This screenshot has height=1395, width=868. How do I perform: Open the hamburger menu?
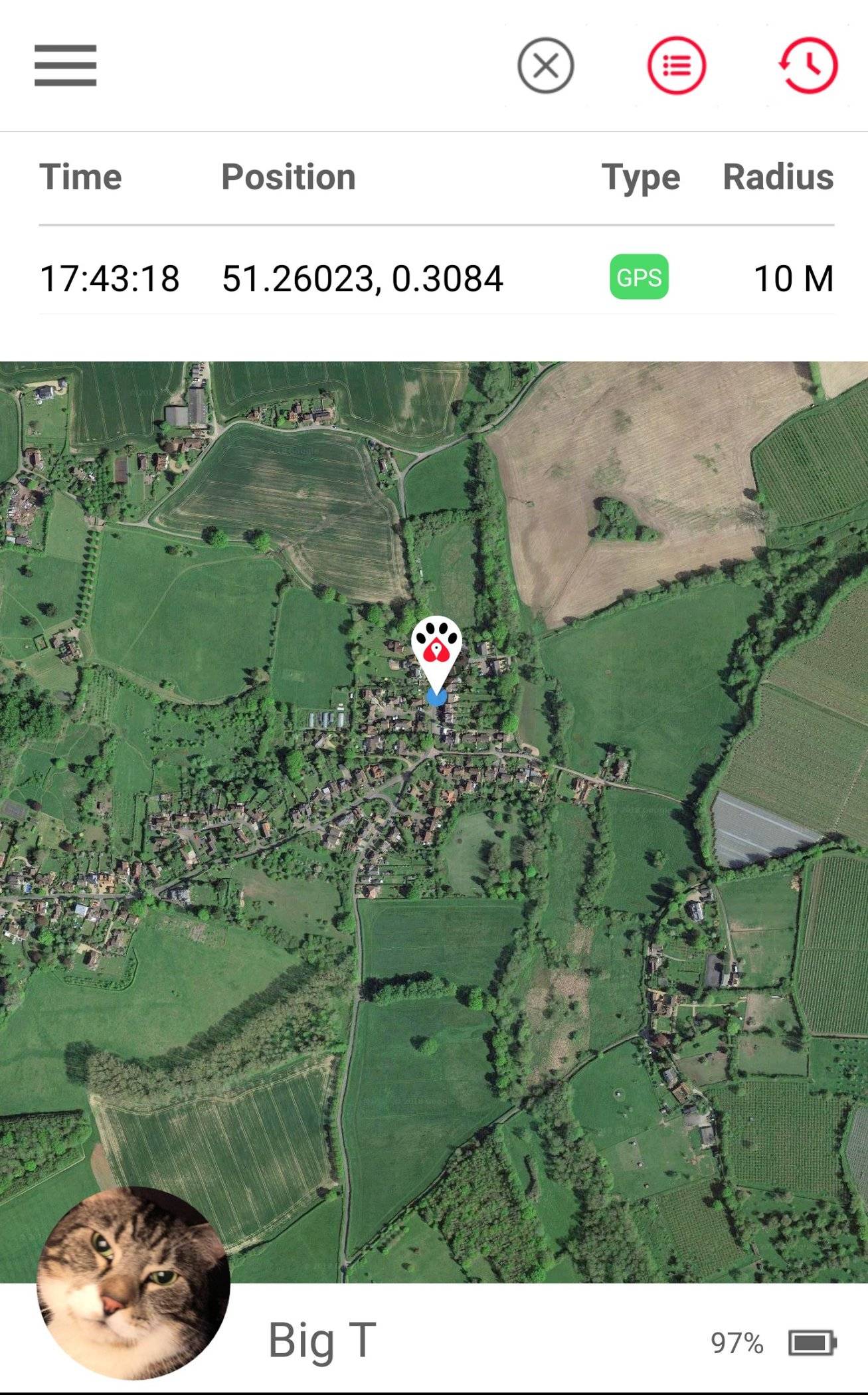(x=66, y=66)
